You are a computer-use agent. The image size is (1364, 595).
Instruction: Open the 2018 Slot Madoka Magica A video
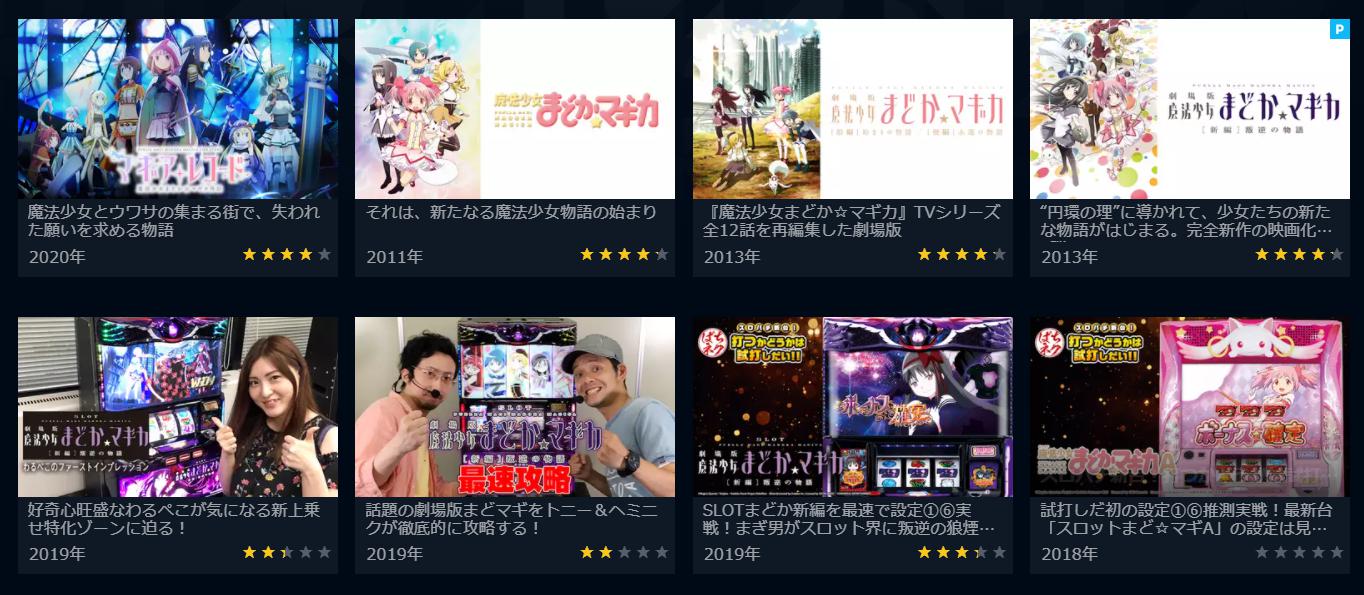tap(1190, 407)
